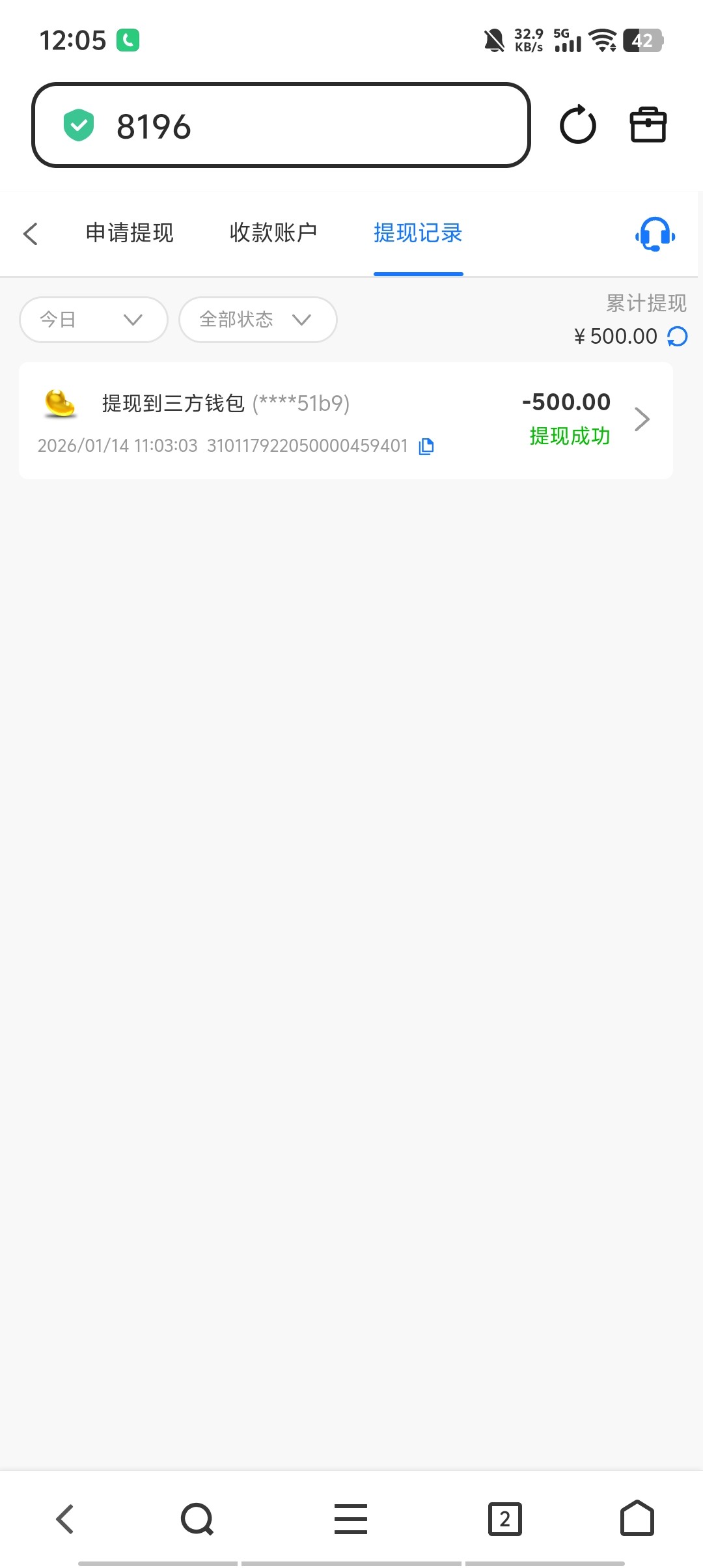Open the browser menu with three lines
This screenshot has width=703, height=1568.
[351, 1519]
